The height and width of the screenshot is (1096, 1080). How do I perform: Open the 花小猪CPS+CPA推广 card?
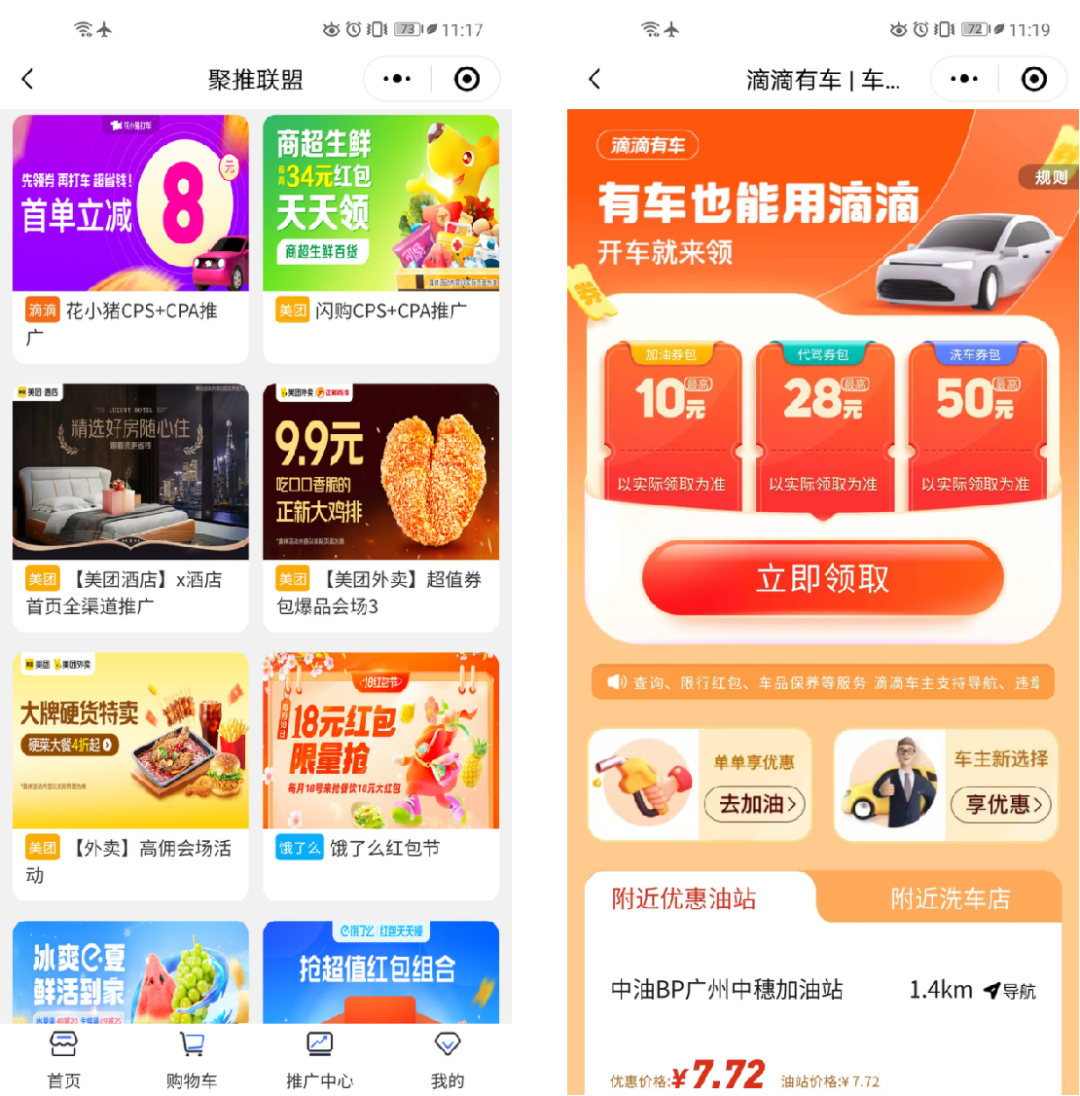[x=130, y=238]
